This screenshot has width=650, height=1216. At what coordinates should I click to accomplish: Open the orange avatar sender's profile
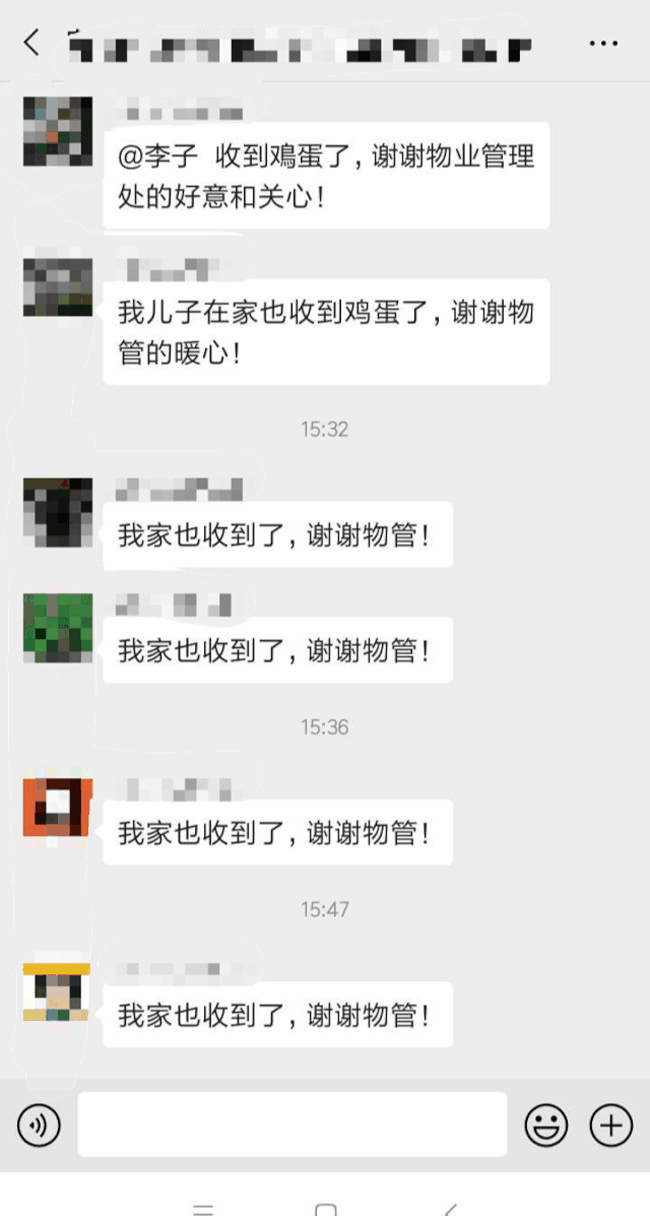point(57,807)
